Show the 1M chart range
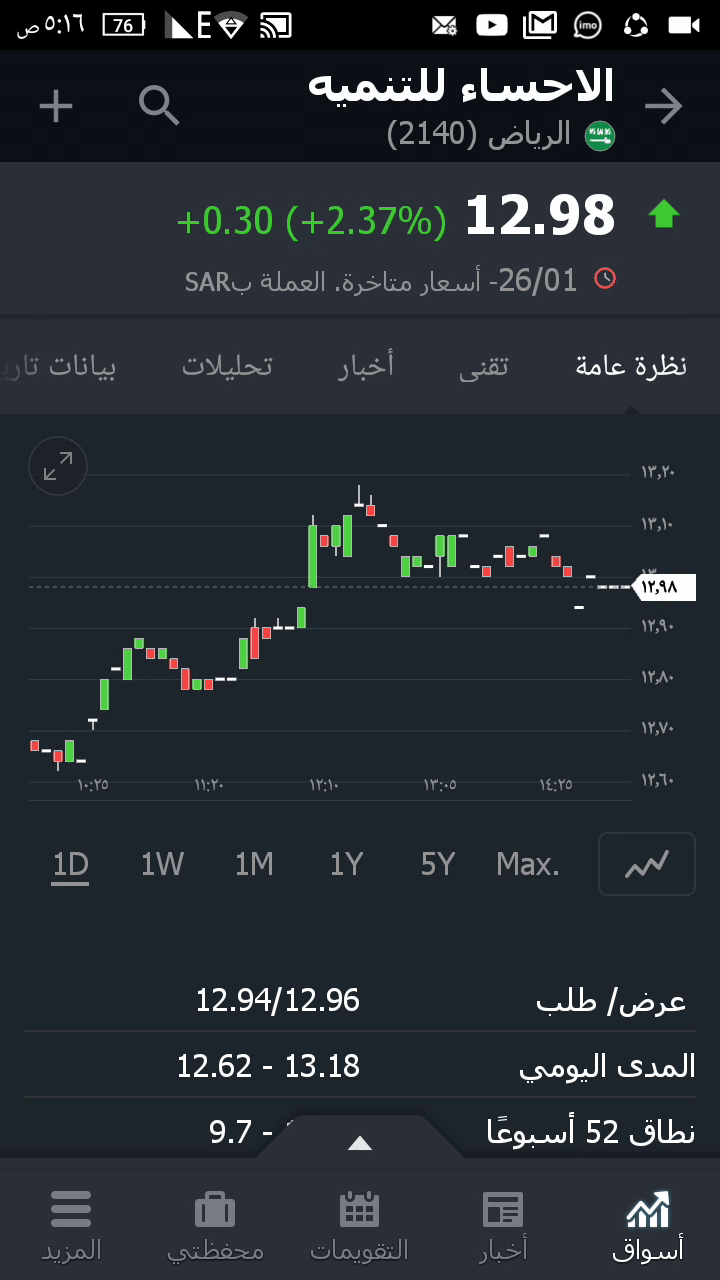The image size is (720, 1280). (254, 864)
